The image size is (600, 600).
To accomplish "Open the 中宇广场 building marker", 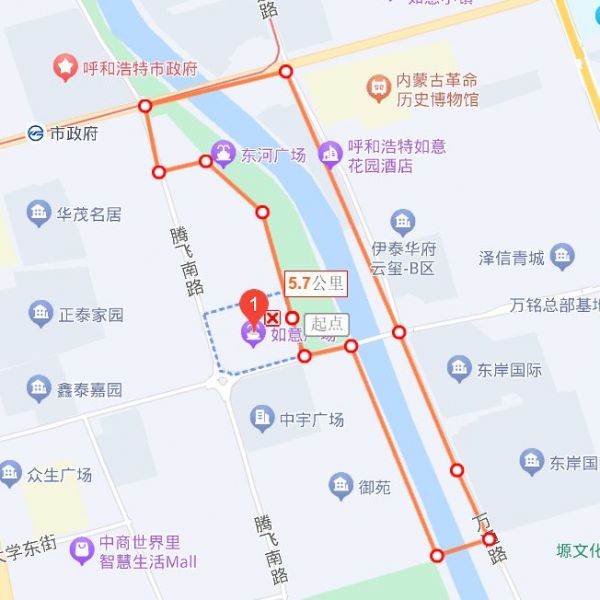I will pos(262,417).
